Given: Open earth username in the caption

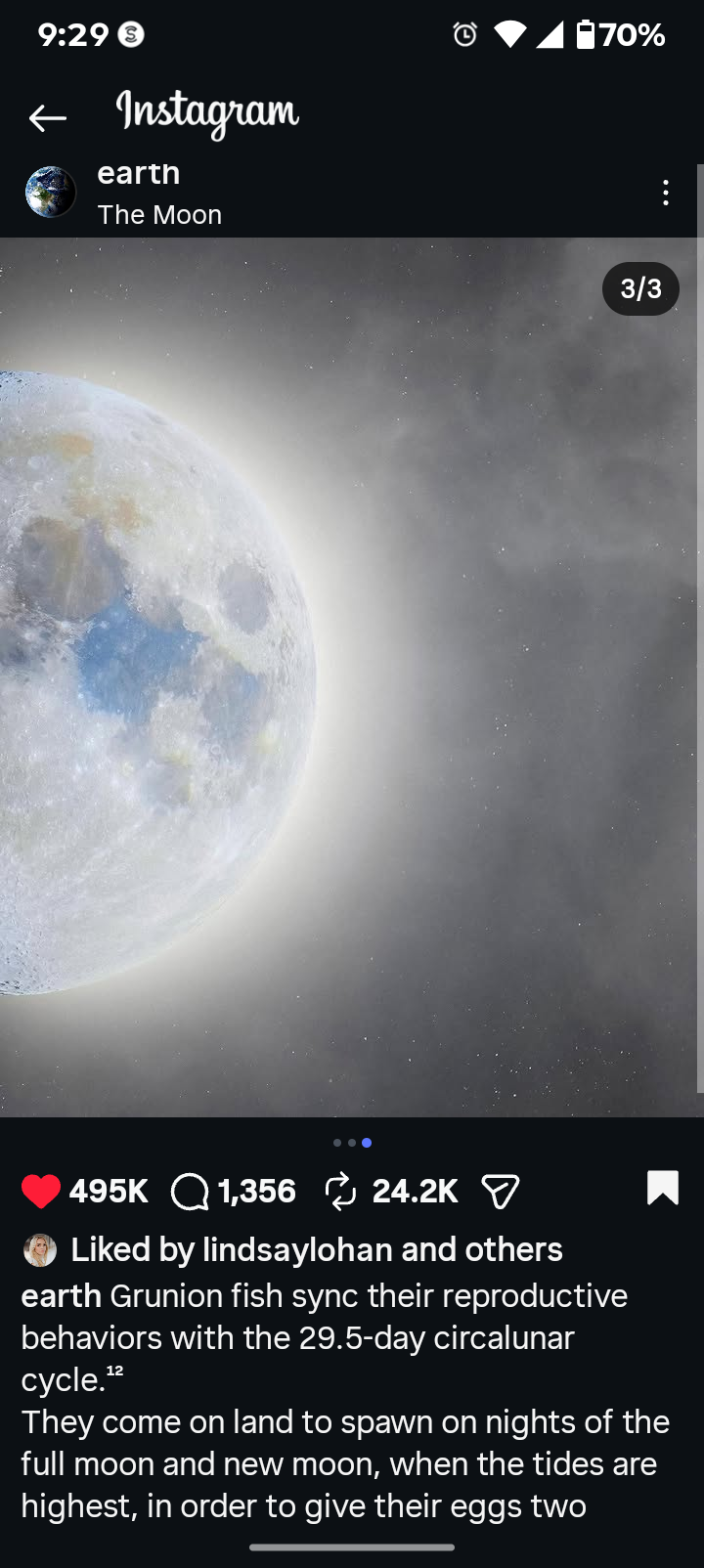Looking at the screenshot, I should pos(62,1295).
